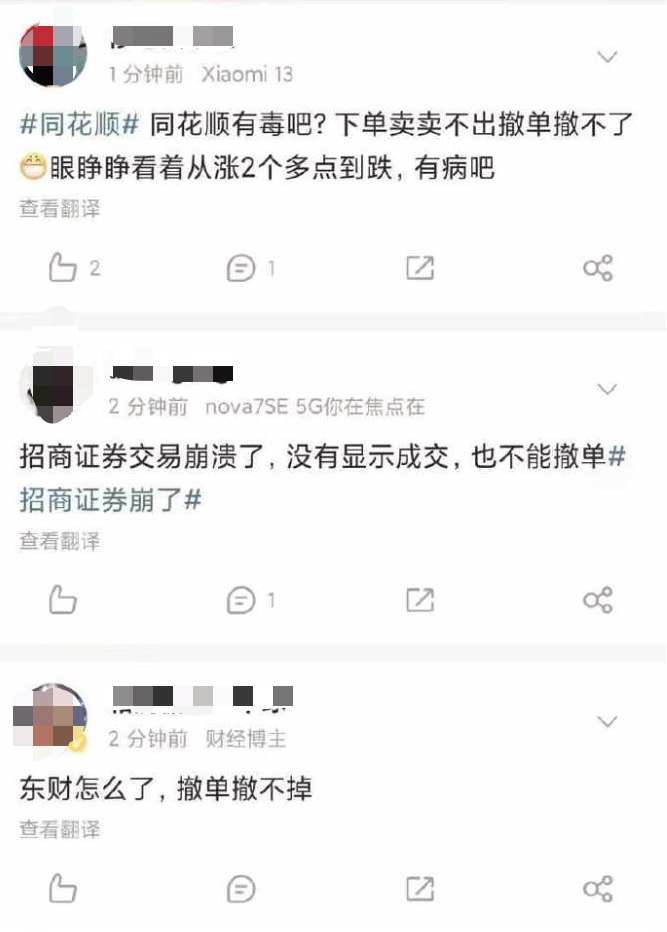667x932 pixels.
Task: Repost the 同花顺有毒吧 post
Action: [419, 268]
